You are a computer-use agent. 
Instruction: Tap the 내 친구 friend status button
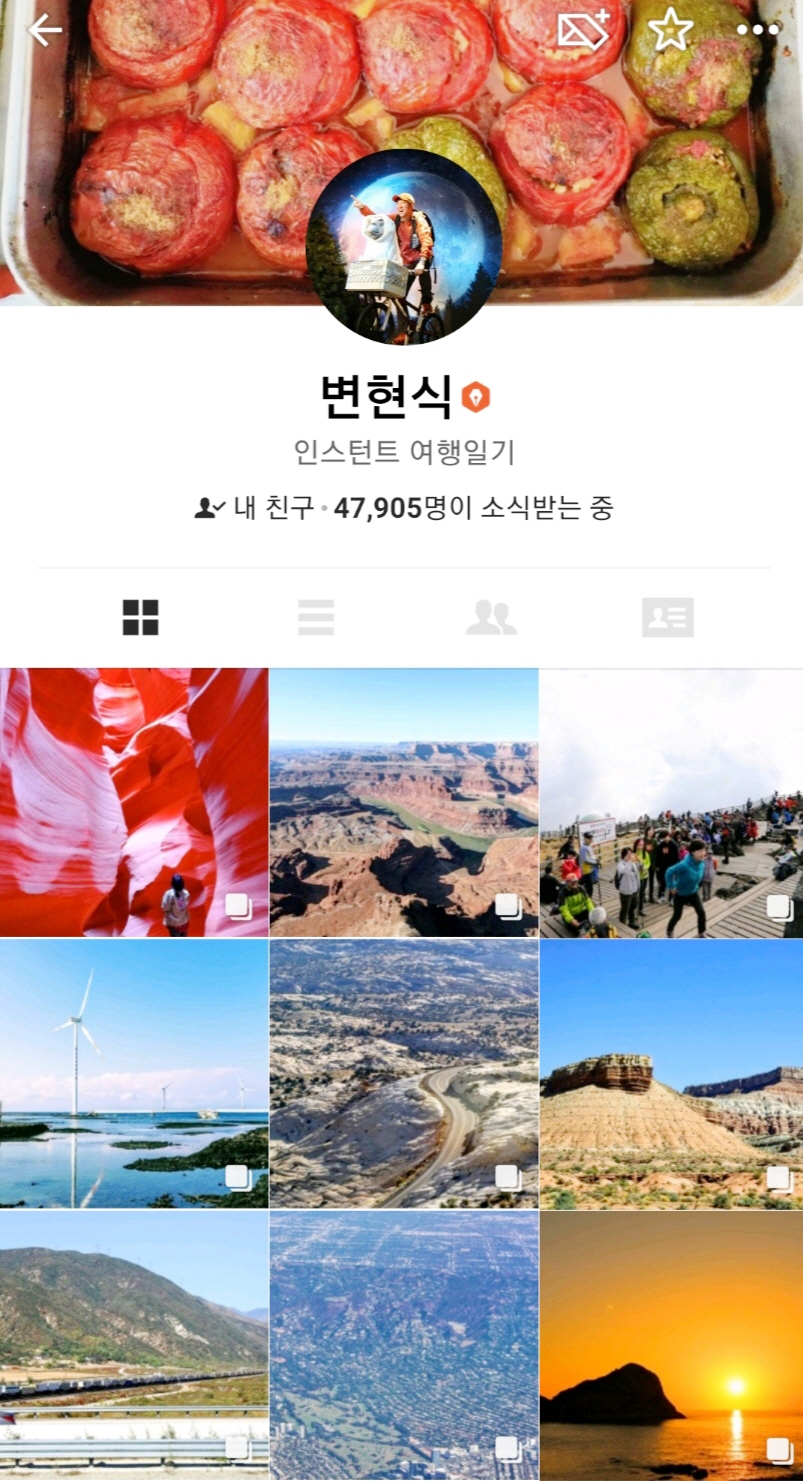tap(253, 508)
